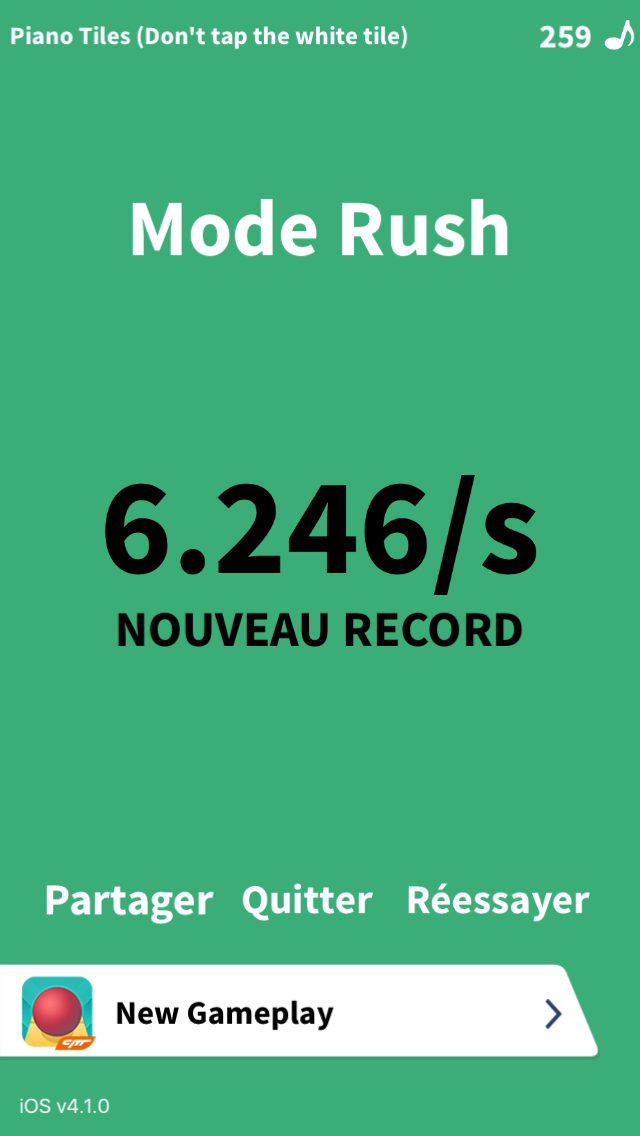This screenshot has width=640, height=1136.
Task: Share the score with Partager
Action: pyautogui.click(x=128, y=901)
